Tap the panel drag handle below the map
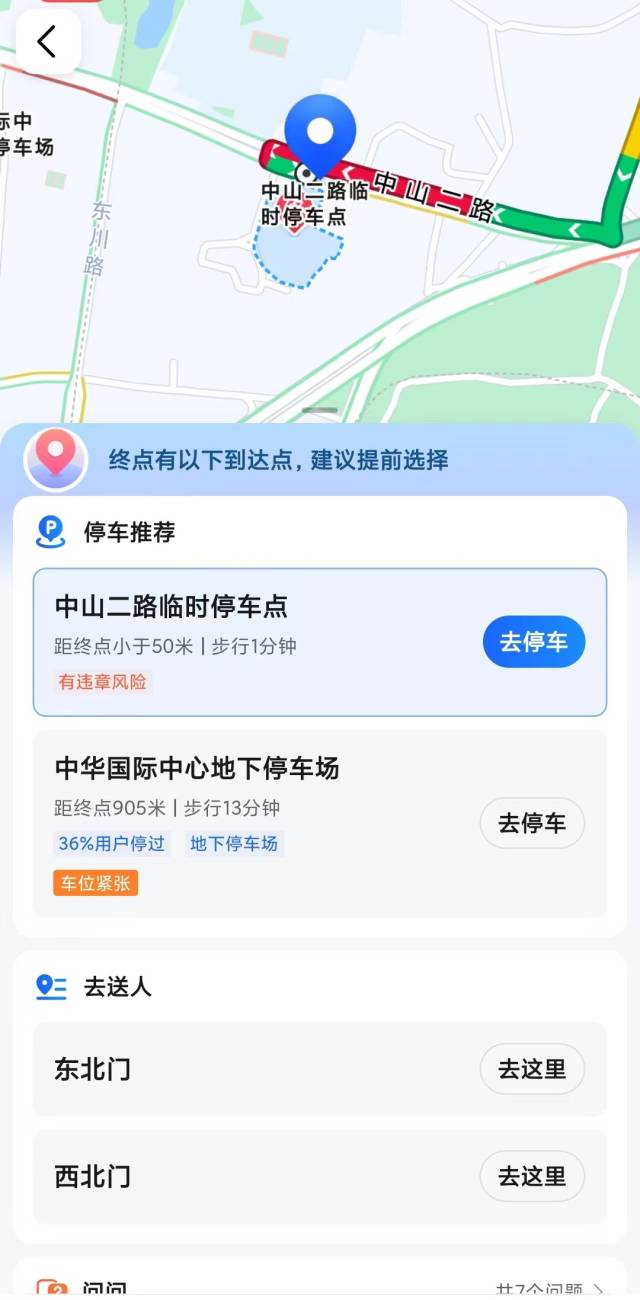Screen dimensions: 640x1300 click(x=320, y=410)
